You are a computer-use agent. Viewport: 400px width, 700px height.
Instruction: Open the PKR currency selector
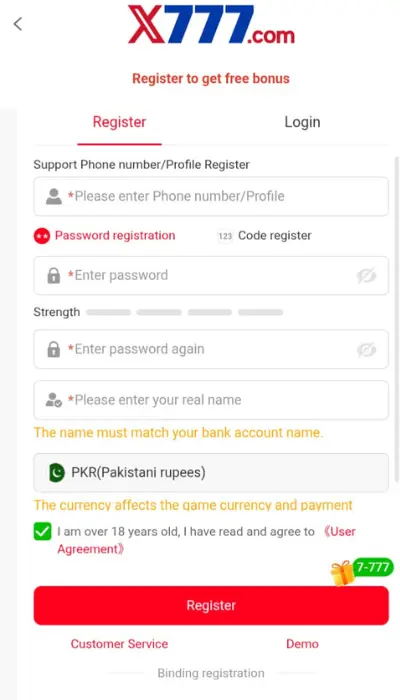tap(211, 473)
